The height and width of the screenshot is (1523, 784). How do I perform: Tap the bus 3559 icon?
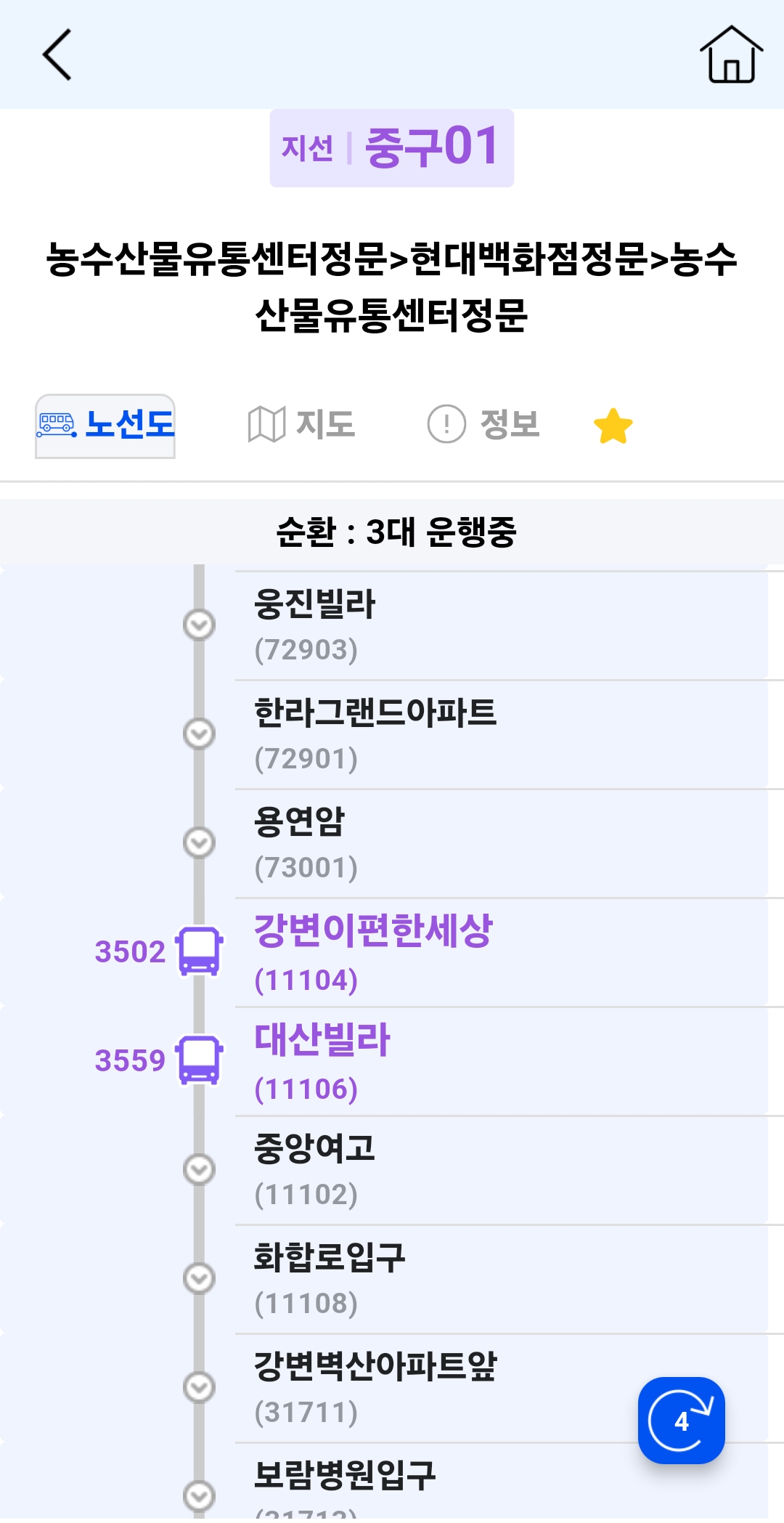coord(199,1060)
